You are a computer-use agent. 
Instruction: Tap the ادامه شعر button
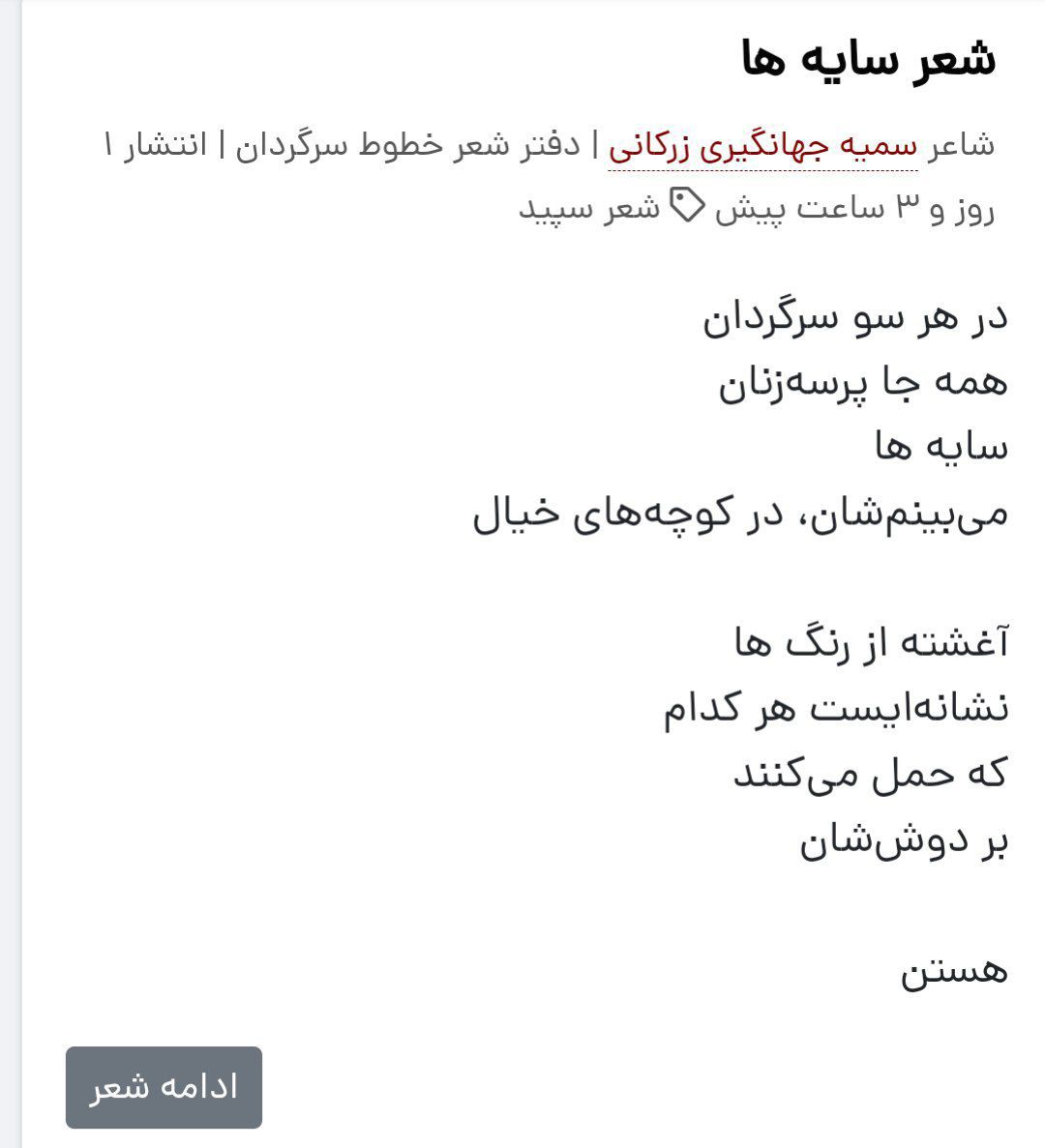164,1087
